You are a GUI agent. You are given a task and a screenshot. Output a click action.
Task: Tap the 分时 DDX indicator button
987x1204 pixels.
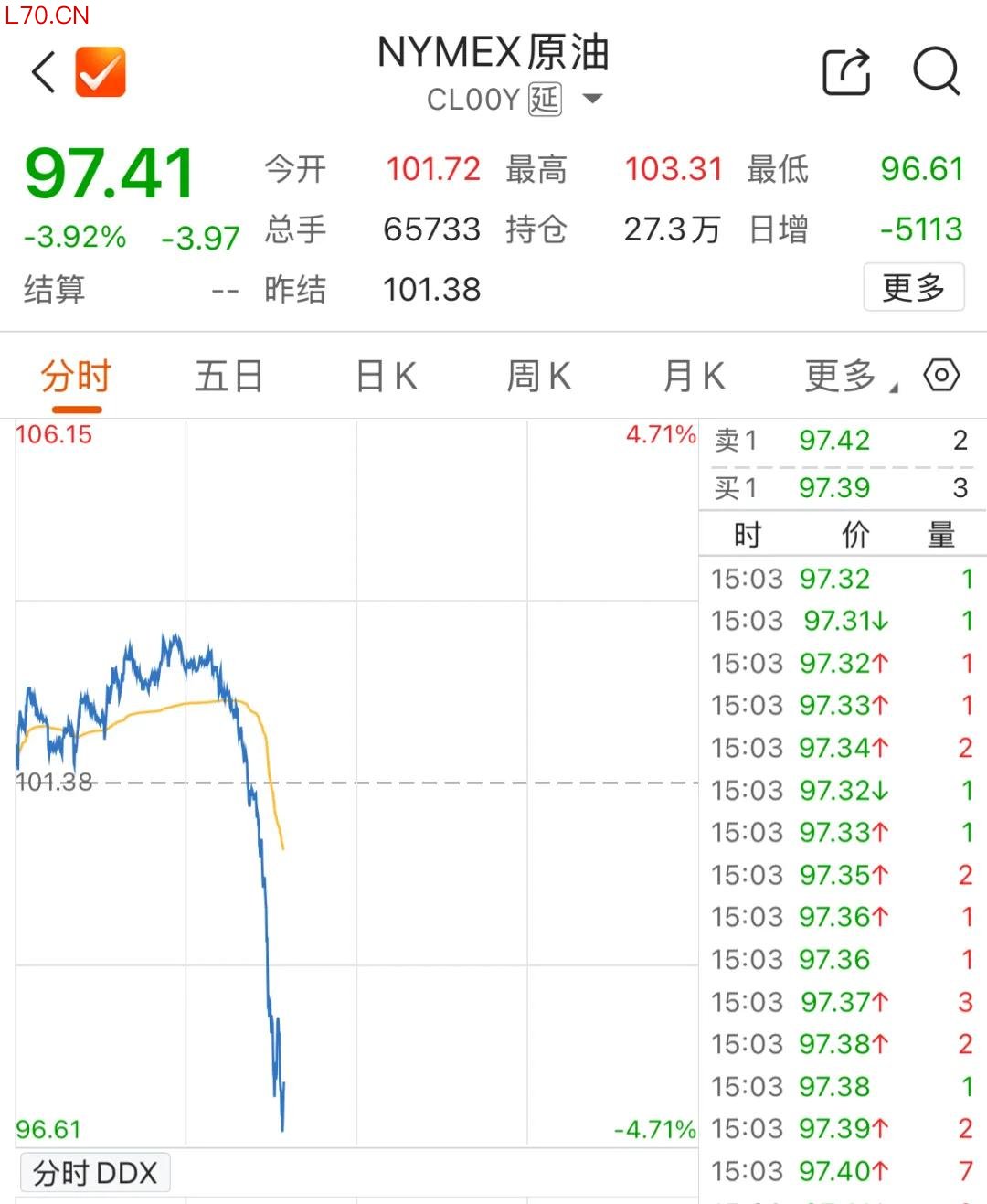point(95,1173)
